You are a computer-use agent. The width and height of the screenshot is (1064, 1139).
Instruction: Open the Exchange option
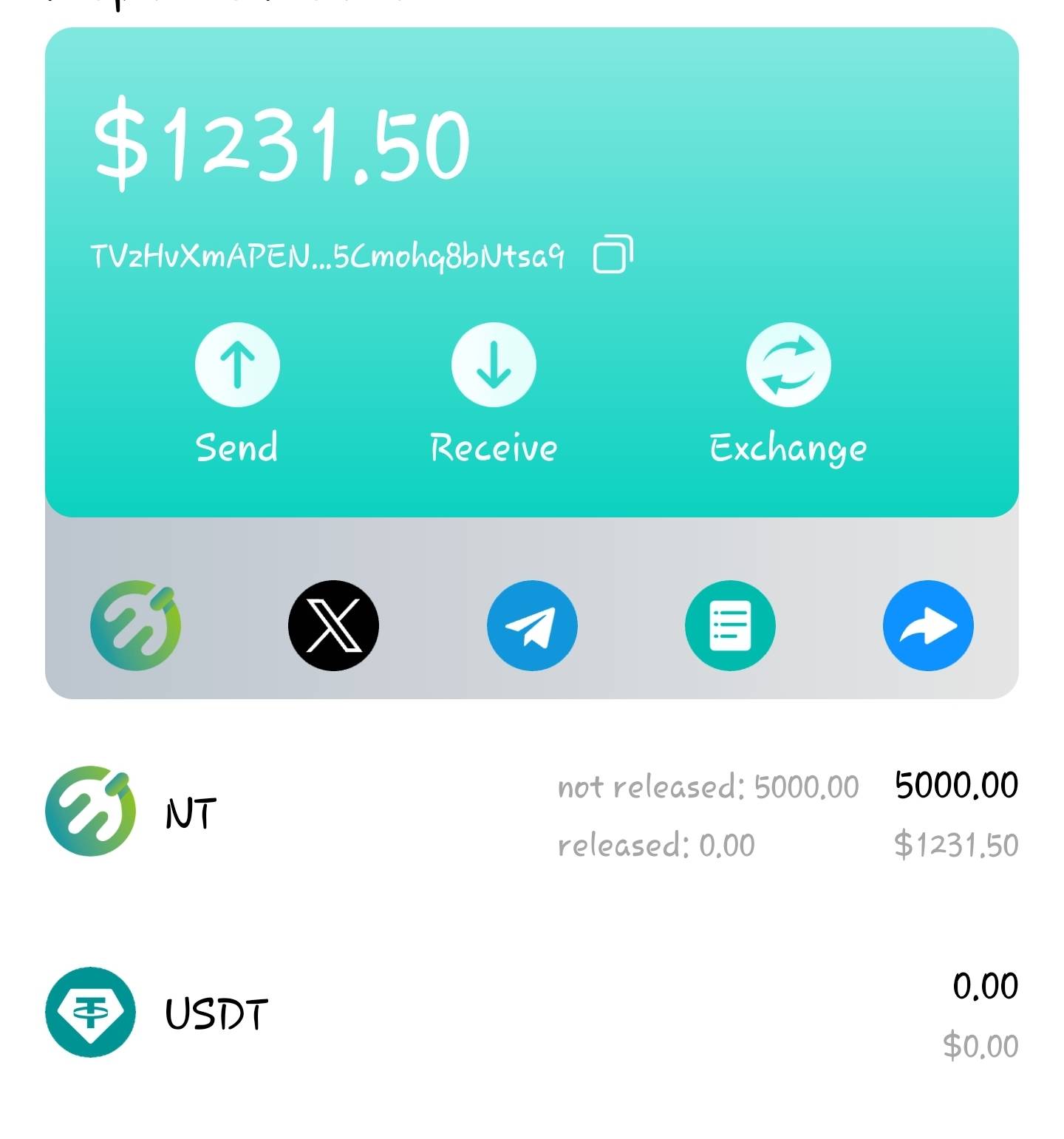pyautogui.click(x=788, y=365)
